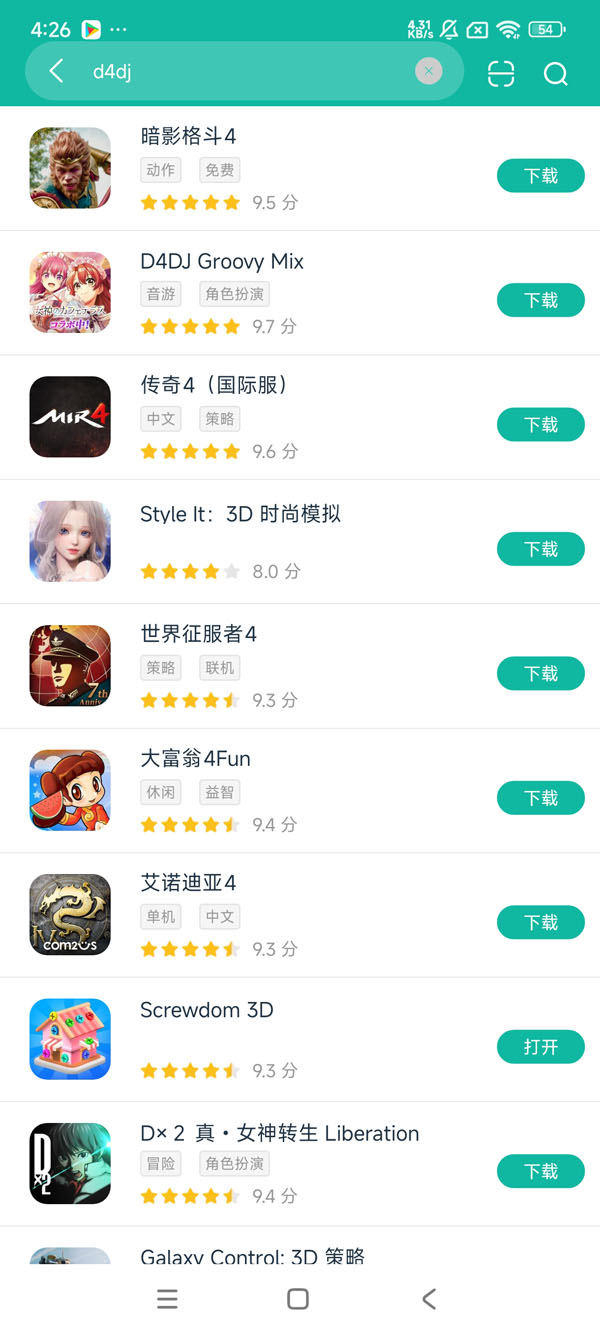Viewport: 600px width, 1334px height.
Task: Run search with the magnifier icon
Action: pos(555,74)
